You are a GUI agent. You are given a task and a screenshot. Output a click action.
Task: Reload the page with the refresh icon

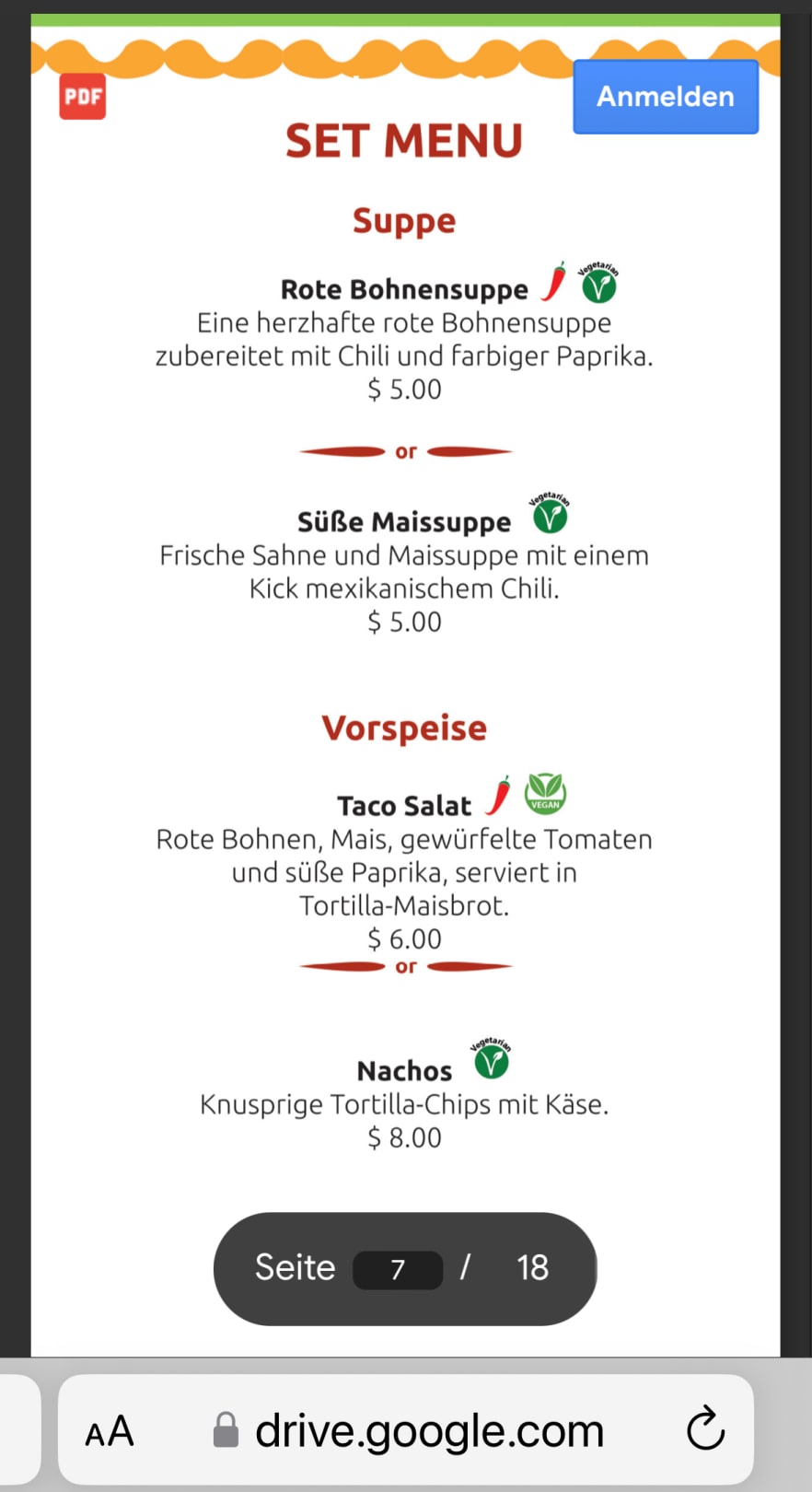coord(705,1428)
